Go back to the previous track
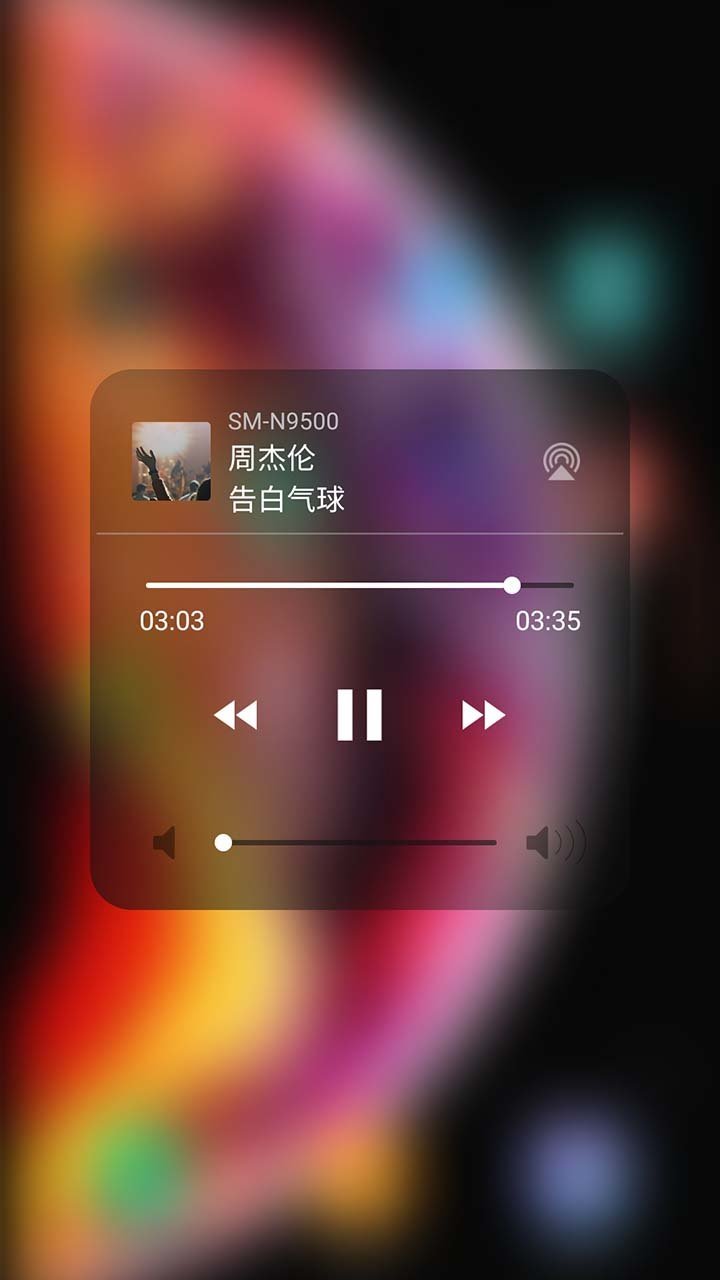The width and height of the screenshot is (720, 1280). [x=238, y=714]
